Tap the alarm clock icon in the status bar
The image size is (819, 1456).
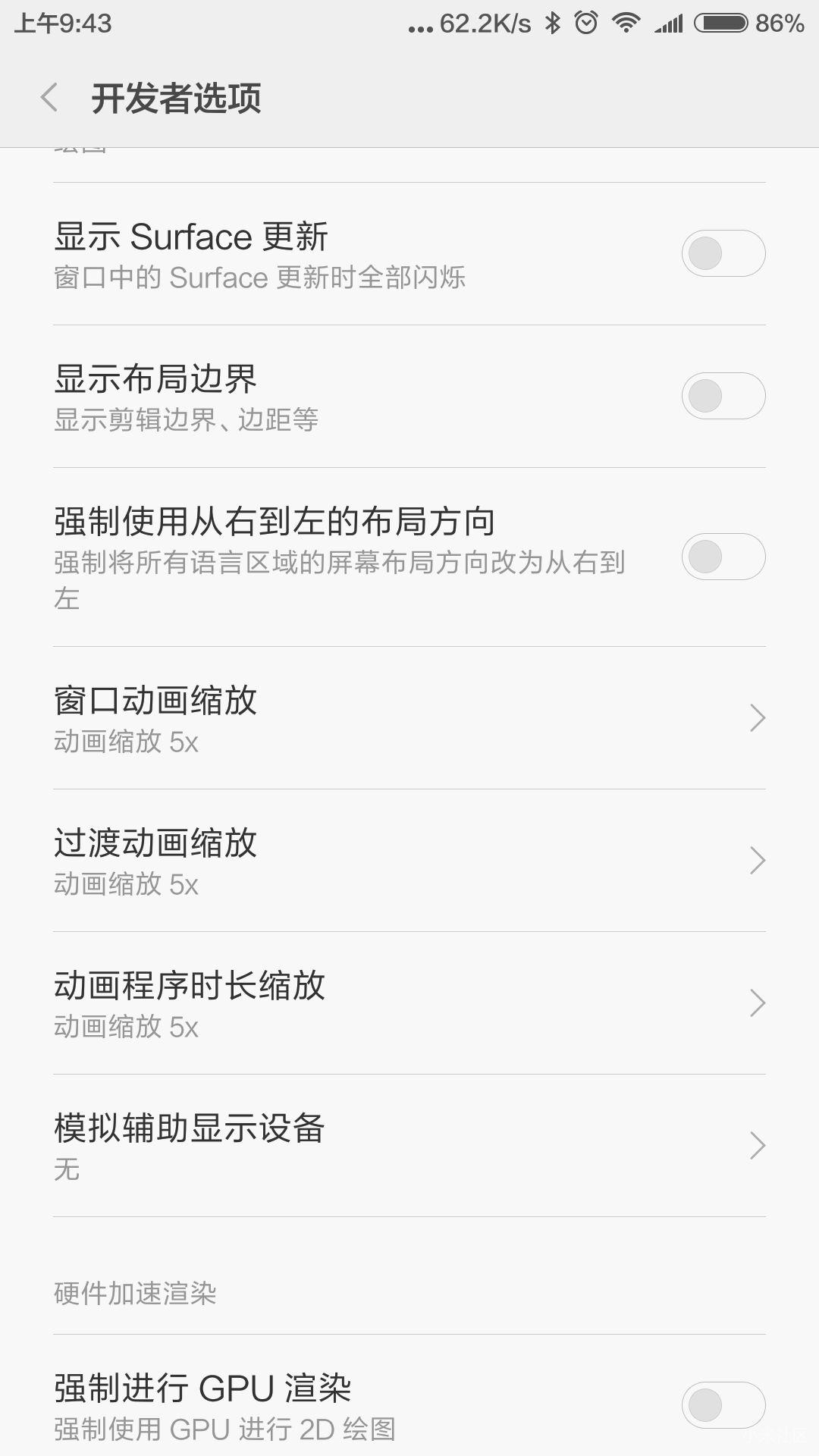[x=585, y=24]
